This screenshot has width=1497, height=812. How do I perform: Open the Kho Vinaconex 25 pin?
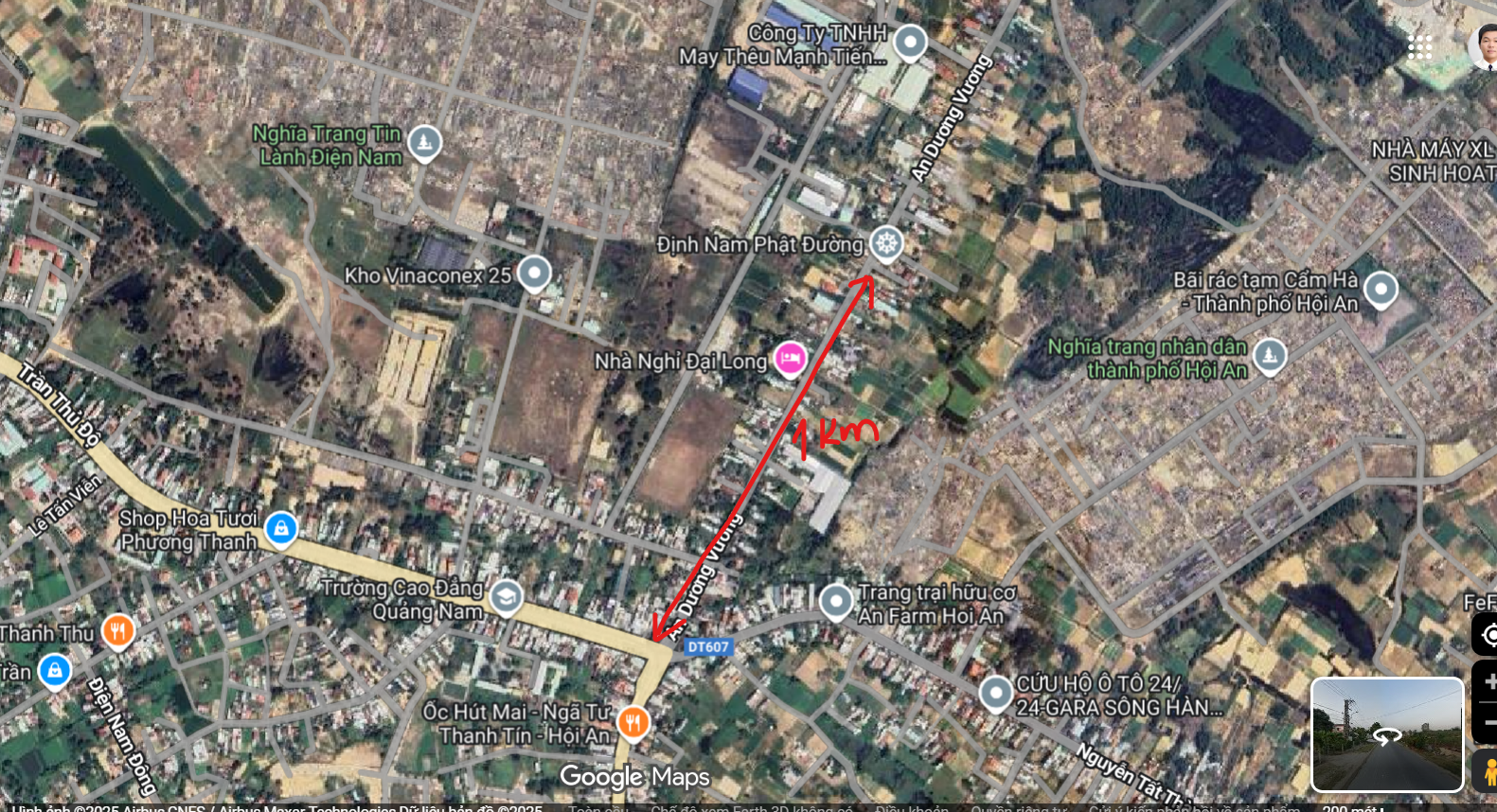tap(535, 274)
